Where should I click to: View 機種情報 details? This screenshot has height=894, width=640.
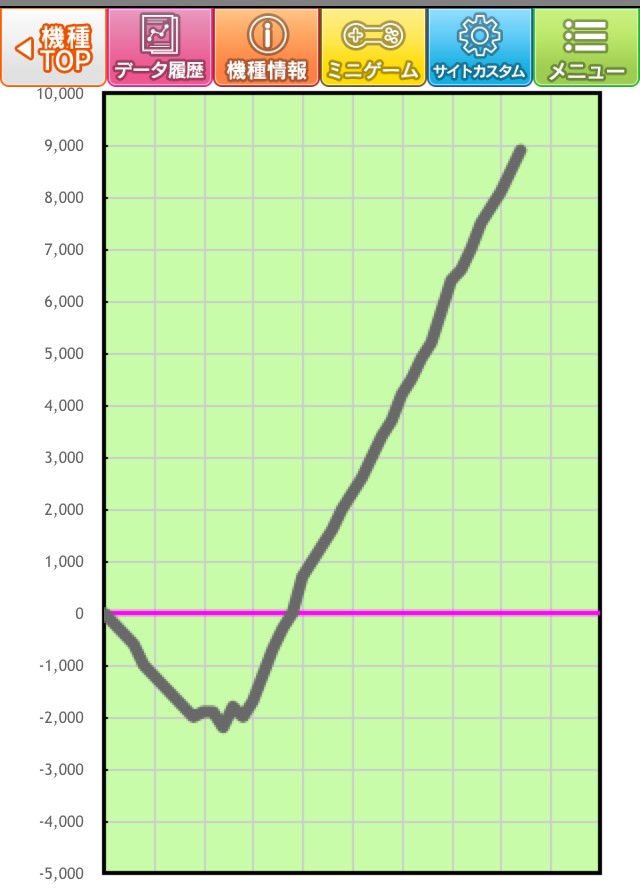[266, 47]
